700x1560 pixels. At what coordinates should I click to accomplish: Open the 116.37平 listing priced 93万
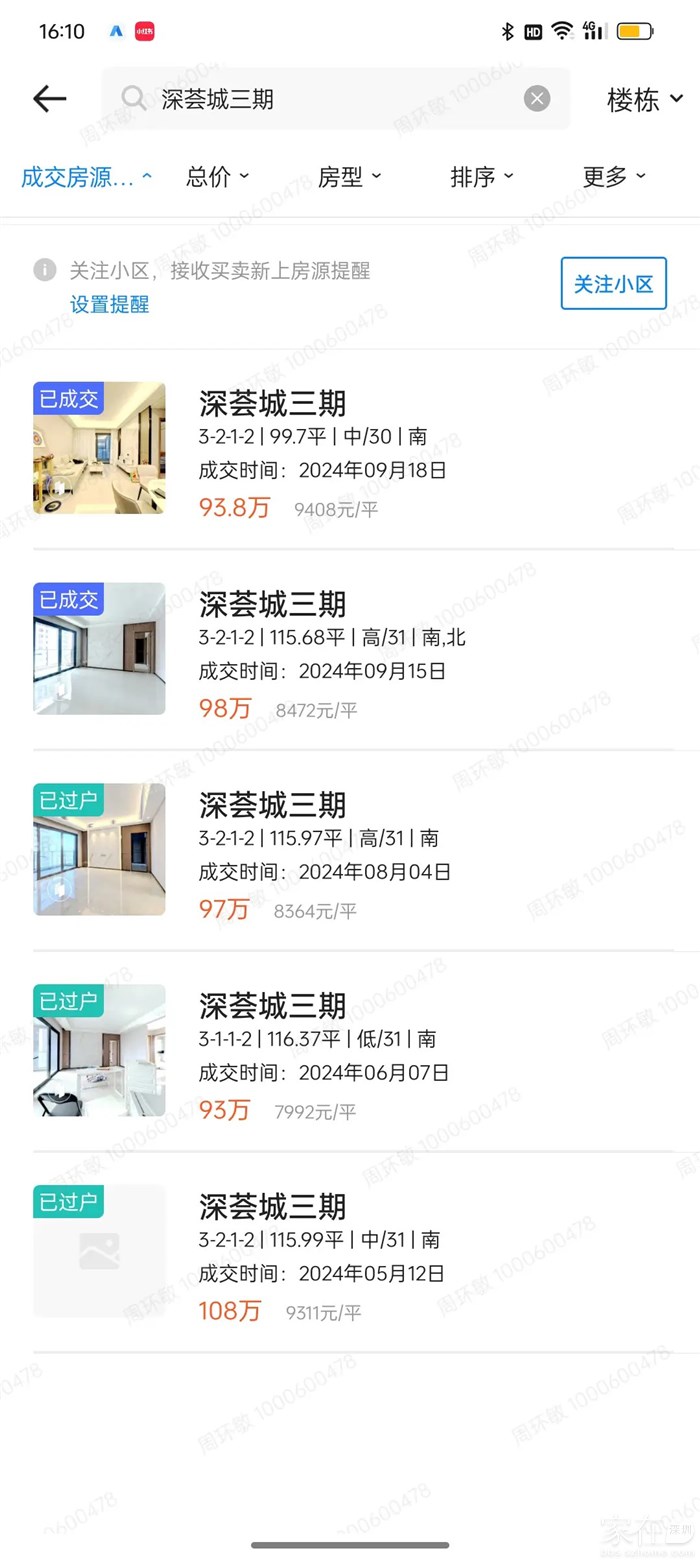(350, 1051)
